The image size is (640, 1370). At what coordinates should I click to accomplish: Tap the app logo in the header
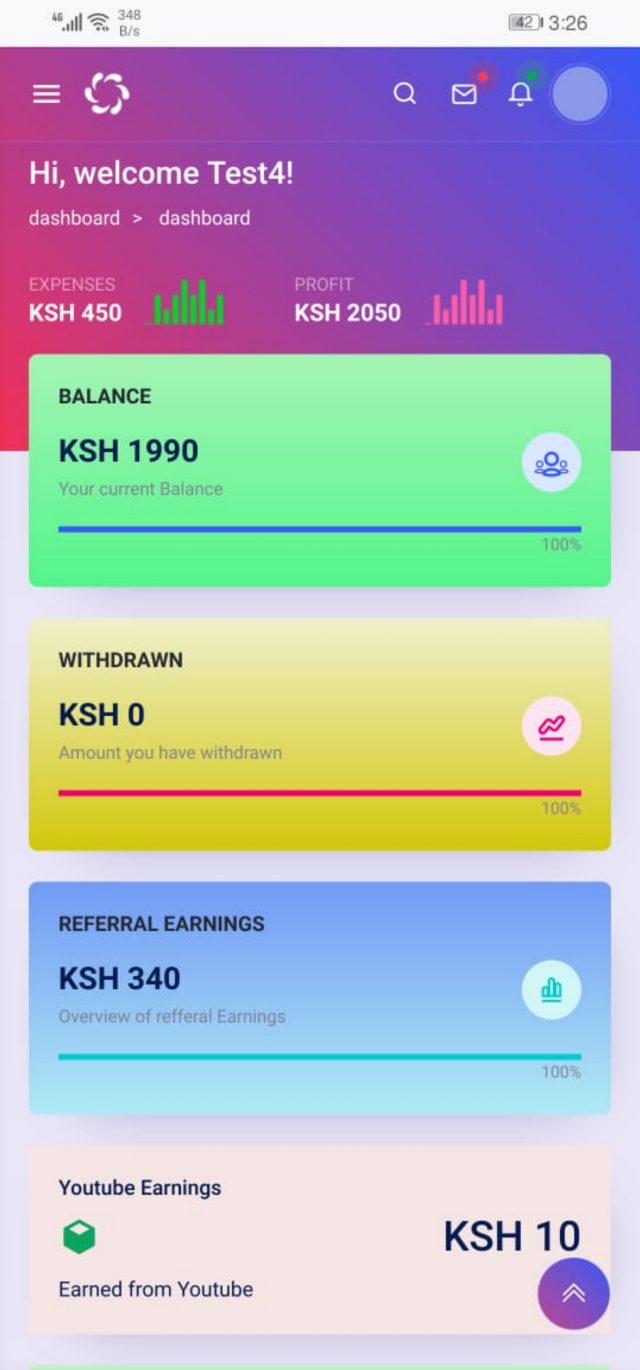107,94
